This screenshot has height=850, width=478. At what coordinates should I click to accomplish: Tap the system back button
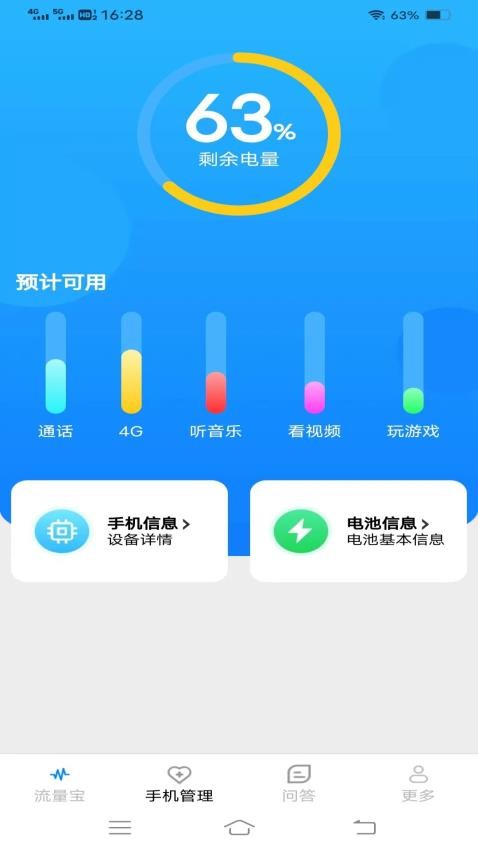click(364, 827)
